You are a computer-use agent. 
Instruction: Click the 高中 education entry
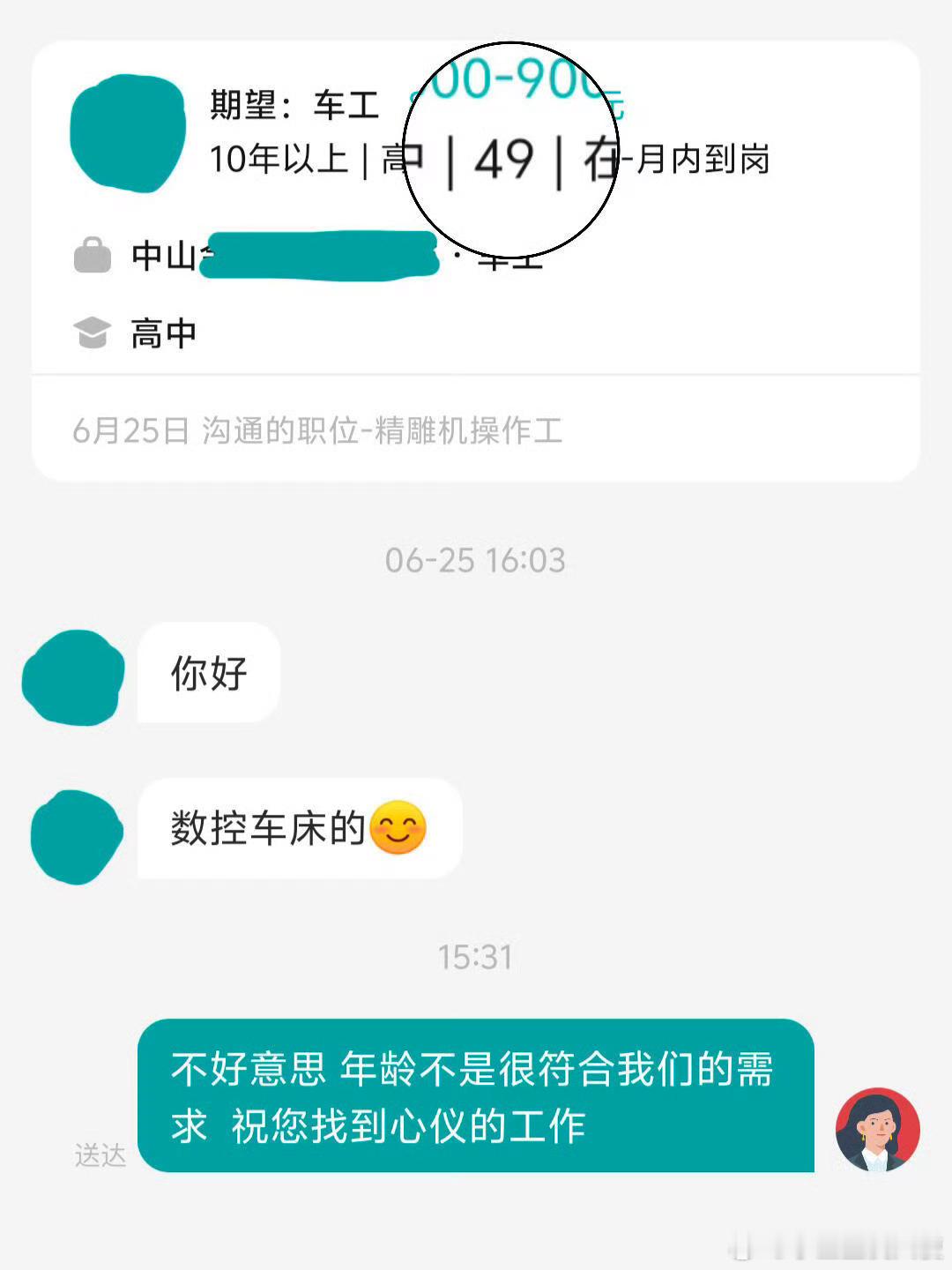163,333
